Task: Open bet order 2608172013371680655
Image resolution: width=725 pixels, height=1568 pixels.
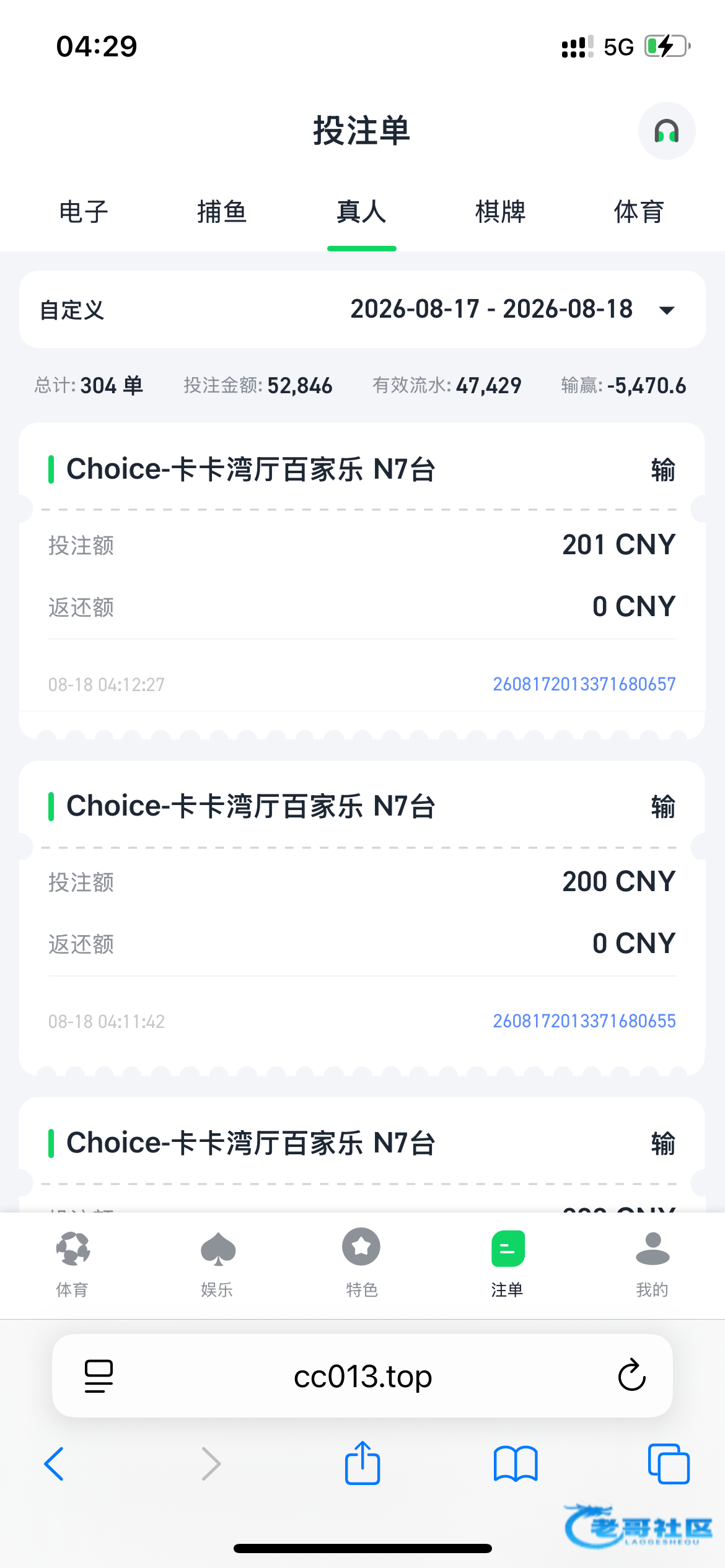Action: tap(584, 1021)
